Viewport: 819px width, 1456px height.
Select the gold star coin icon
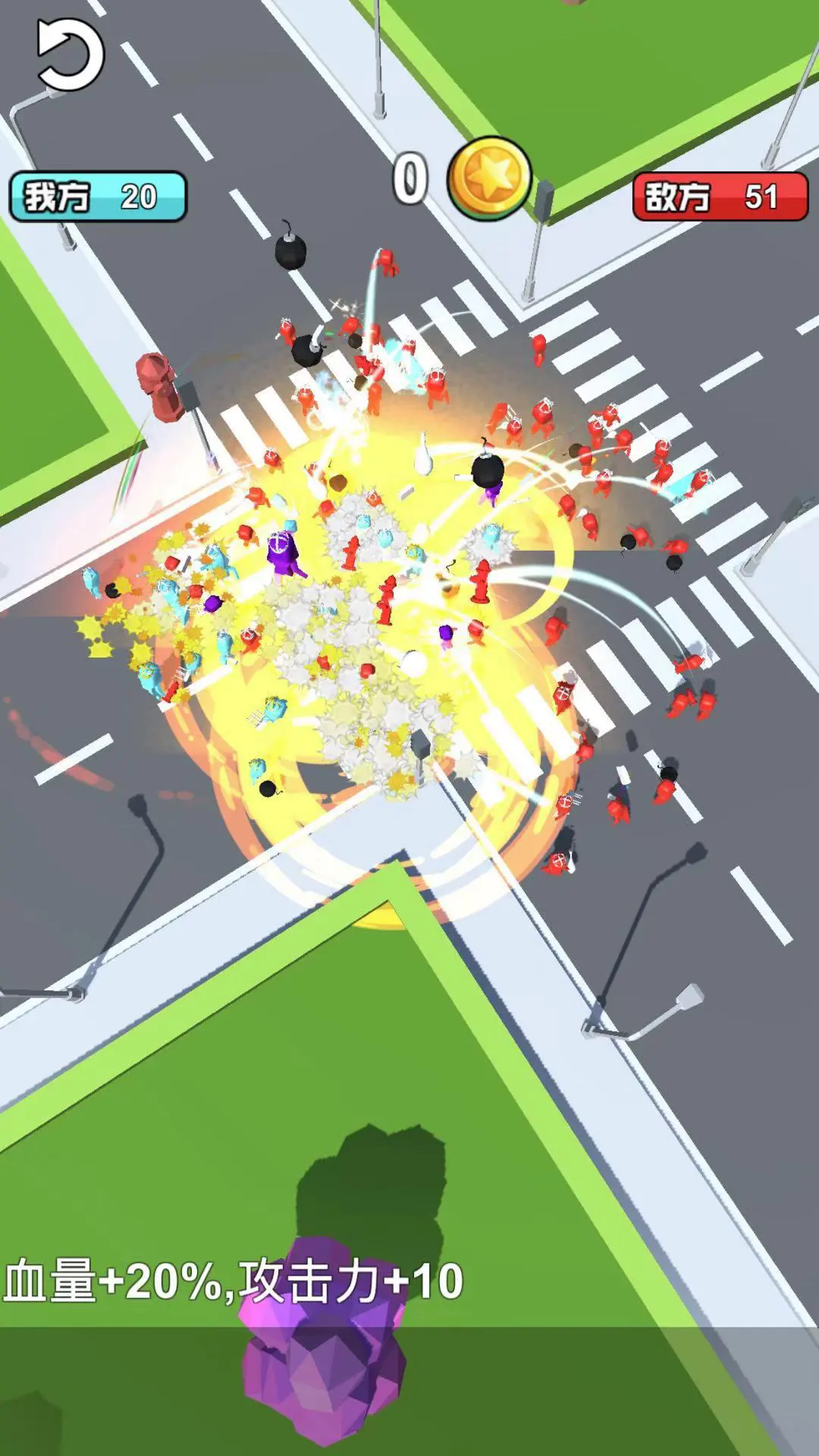click(489, 180)
